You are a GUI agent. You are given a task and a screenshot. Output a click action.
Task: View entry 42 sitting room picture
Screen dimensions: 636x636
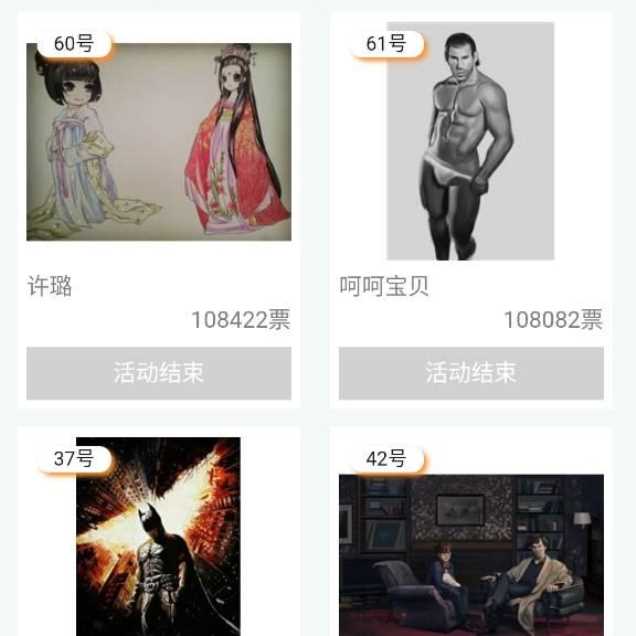(x=471, y=555)
